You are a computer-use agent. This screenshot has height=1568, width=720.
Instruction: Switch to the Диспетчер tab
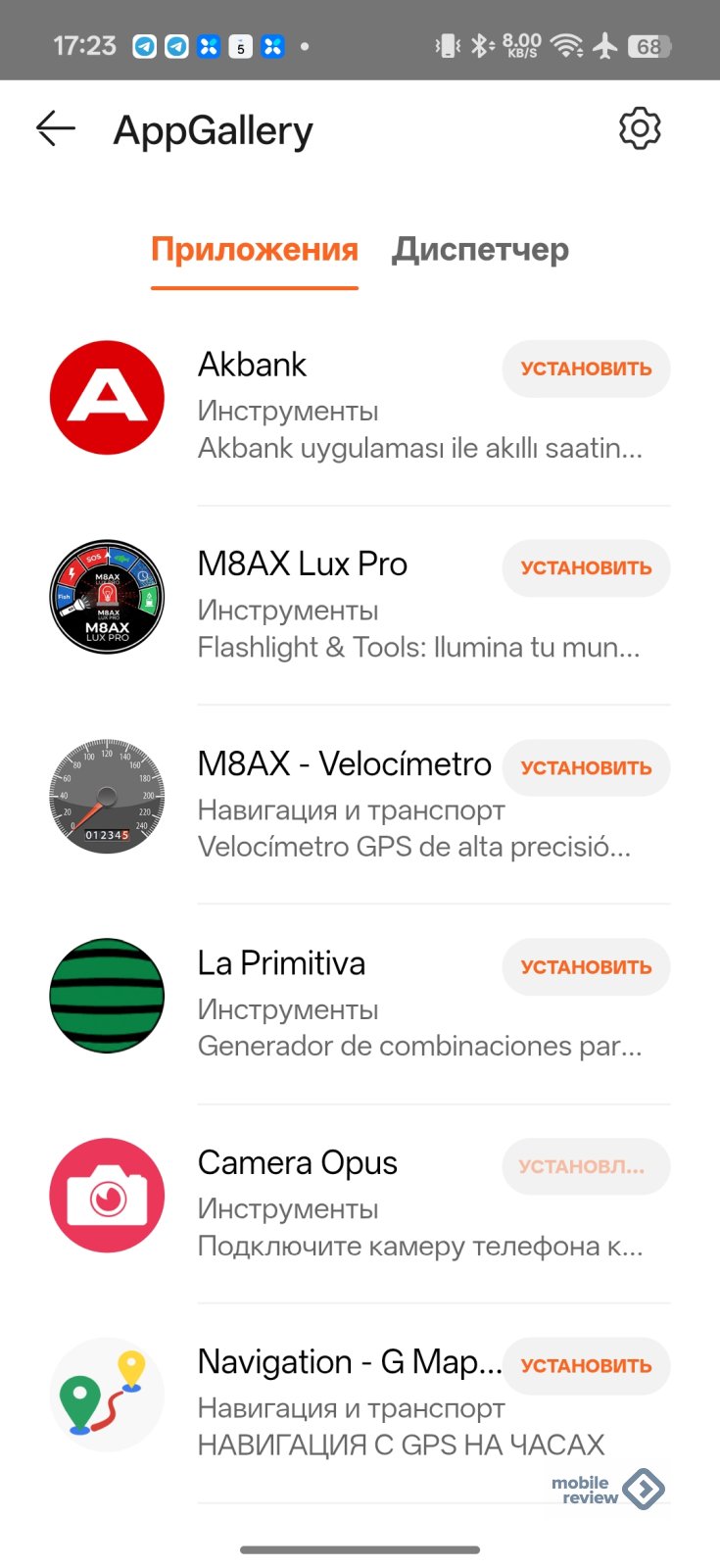pos(480,250)
